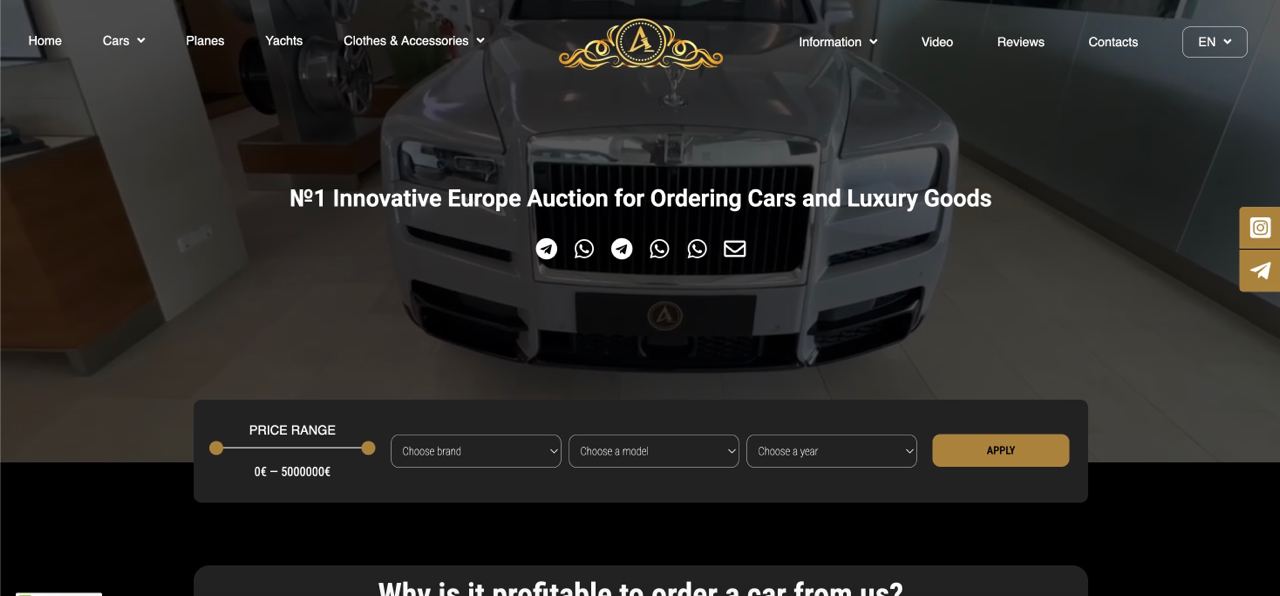Change language using the EN selector
Screen dimensions: 1280x596
[x=1214, y=42]
